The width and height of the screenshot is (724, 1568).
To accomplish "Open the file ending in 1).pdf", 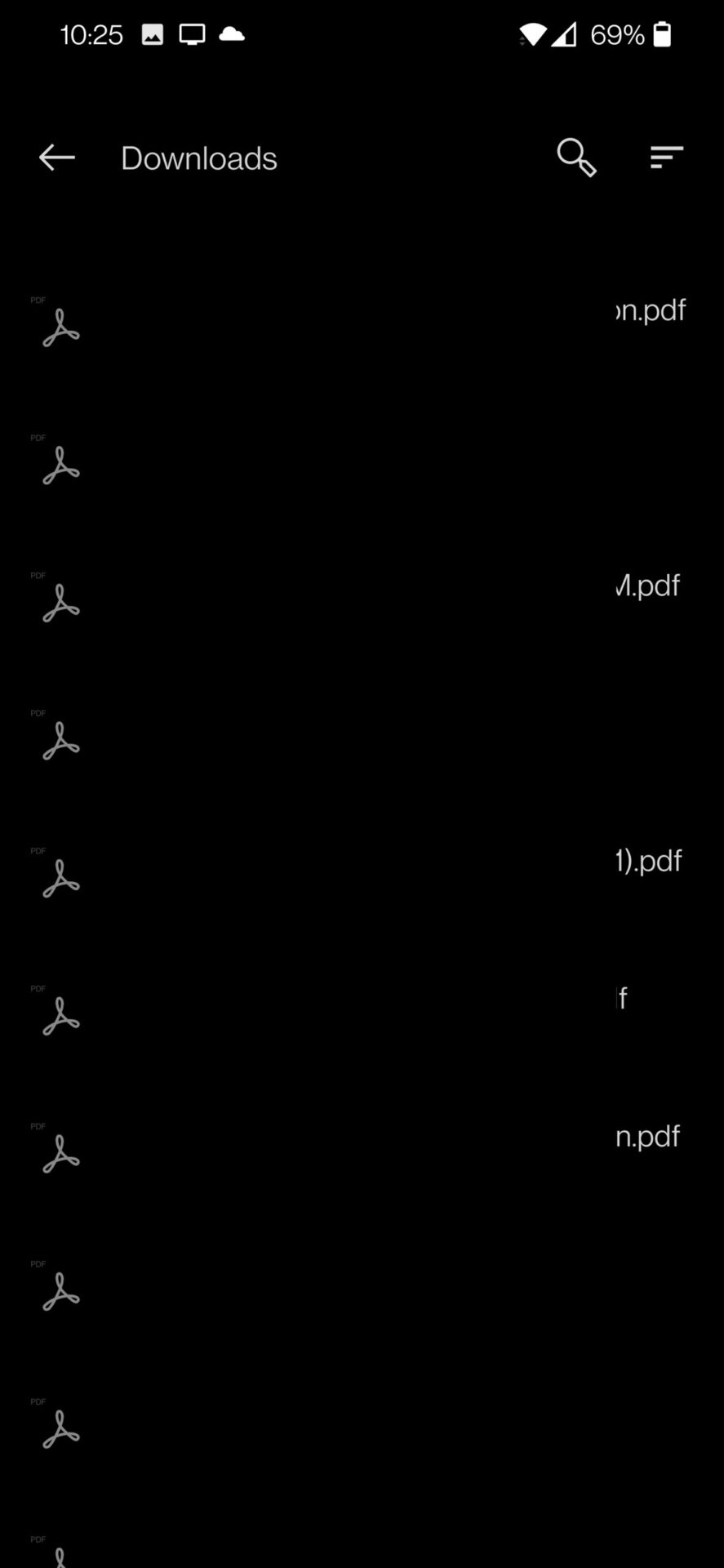I will (x=648, y=862).
